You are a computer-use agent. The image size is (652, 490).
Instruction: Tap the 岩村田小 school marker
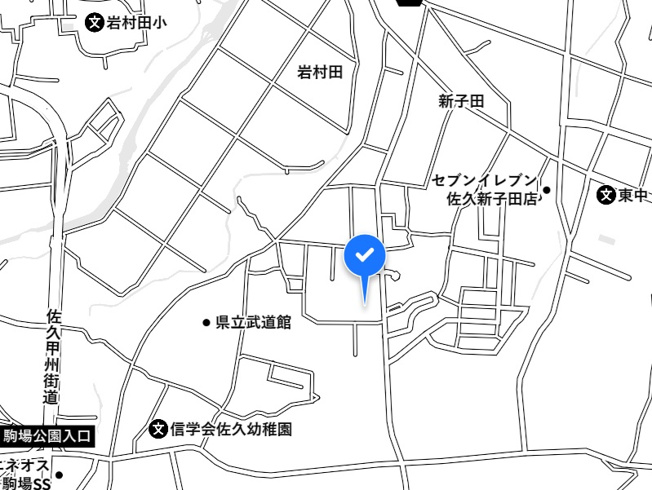(95, 22)
